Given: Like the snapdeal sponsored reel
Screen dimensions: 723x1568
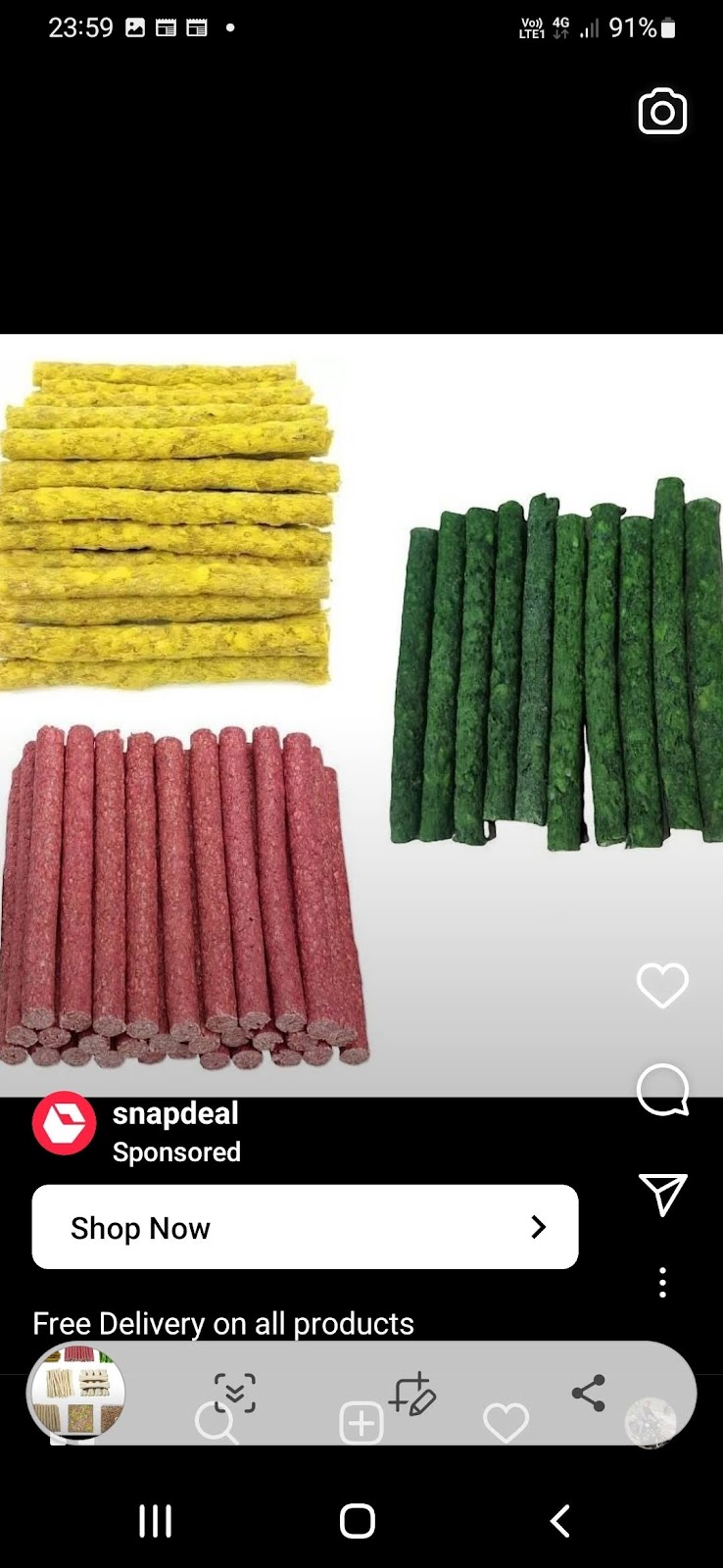Looking at the screenshot, I should (662, 985).
